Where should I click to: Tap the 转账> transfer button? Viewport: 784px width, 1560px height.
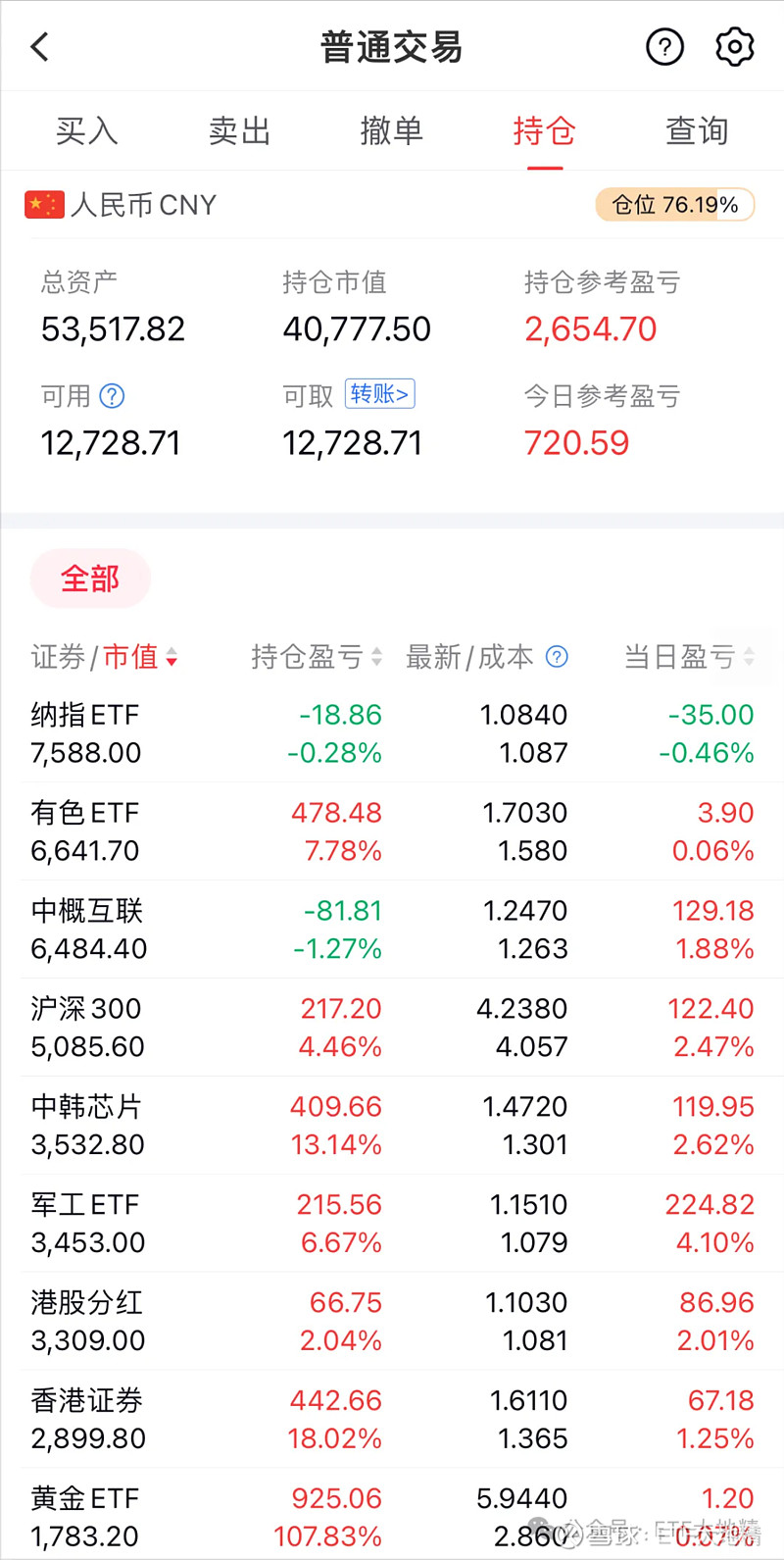380,396
